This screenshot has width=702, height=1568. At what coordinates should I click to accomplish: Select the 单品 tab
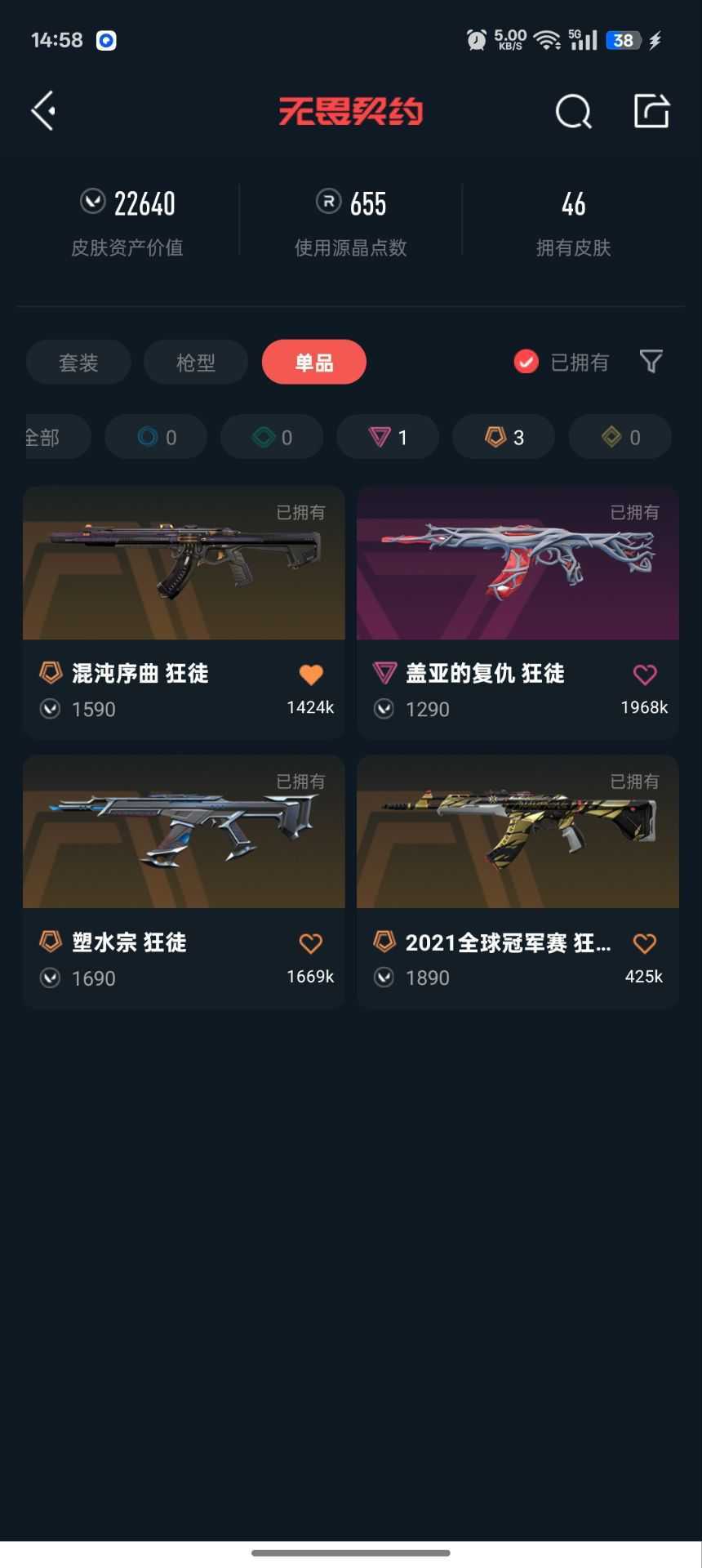point(314,362)
